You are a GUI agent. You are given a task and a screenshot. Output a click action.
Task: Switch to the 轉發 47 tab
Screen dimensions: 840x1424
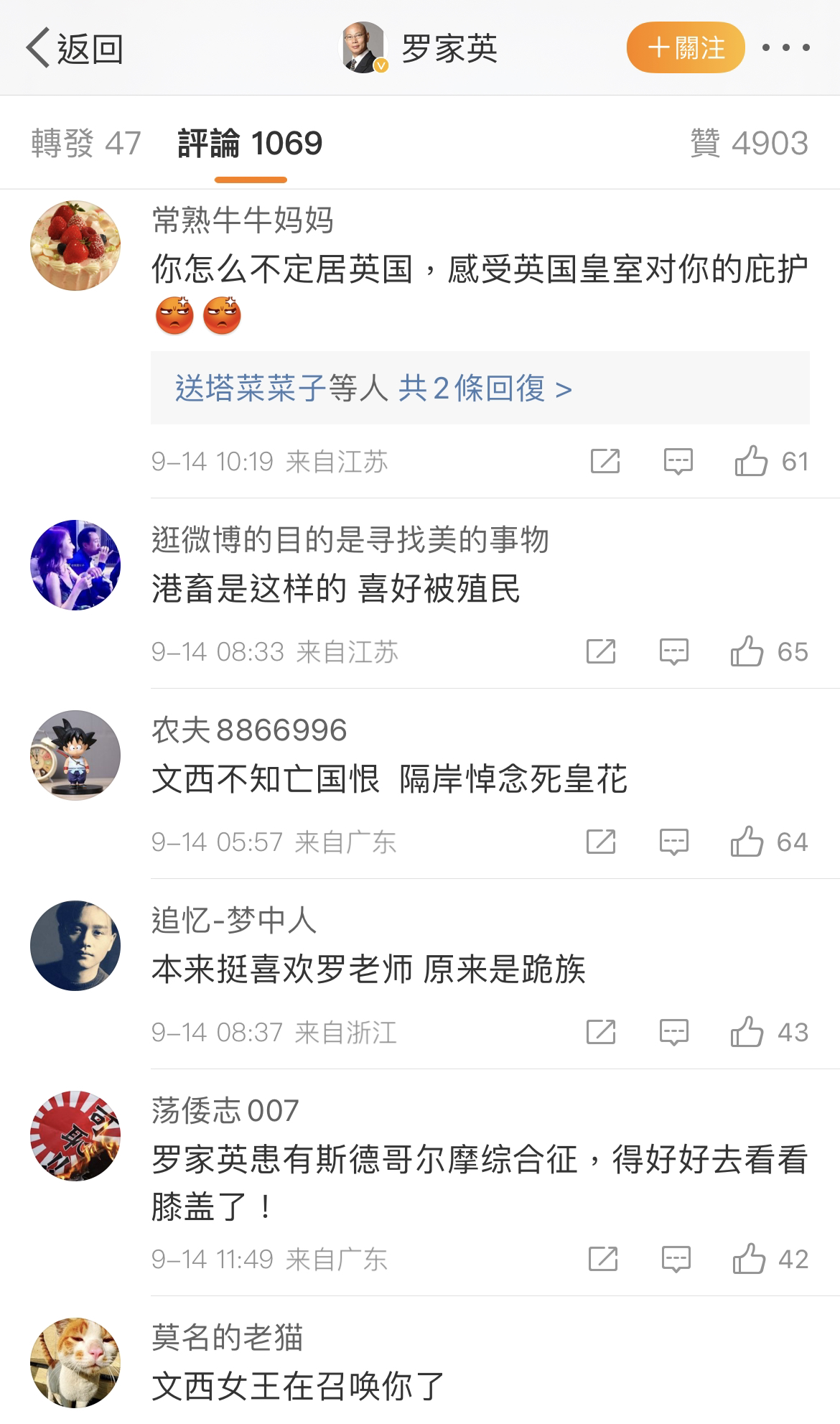pyautogui.click(x=86, y=143)
